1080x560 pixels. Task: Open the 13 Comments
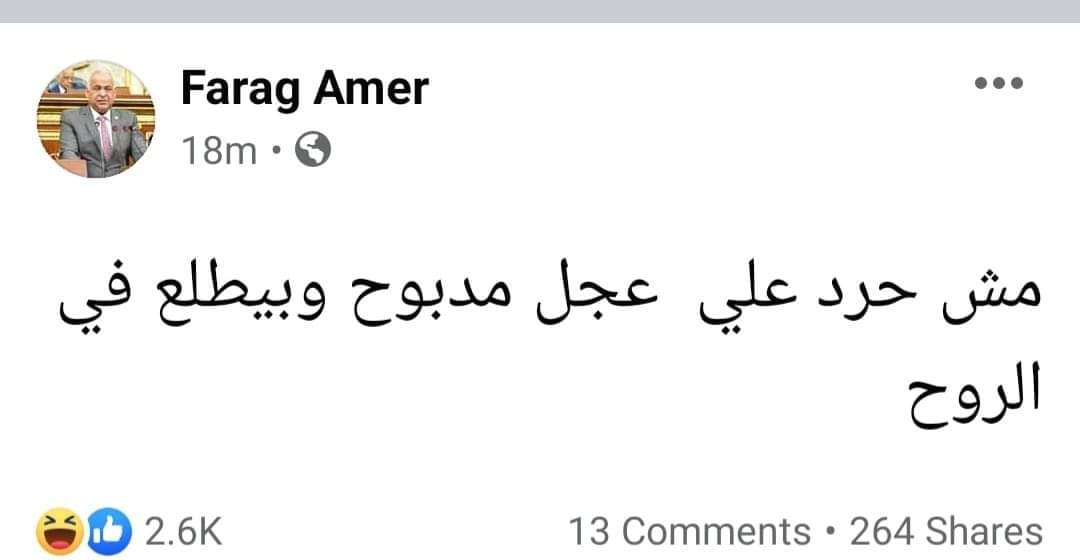(x=689, y=531)
